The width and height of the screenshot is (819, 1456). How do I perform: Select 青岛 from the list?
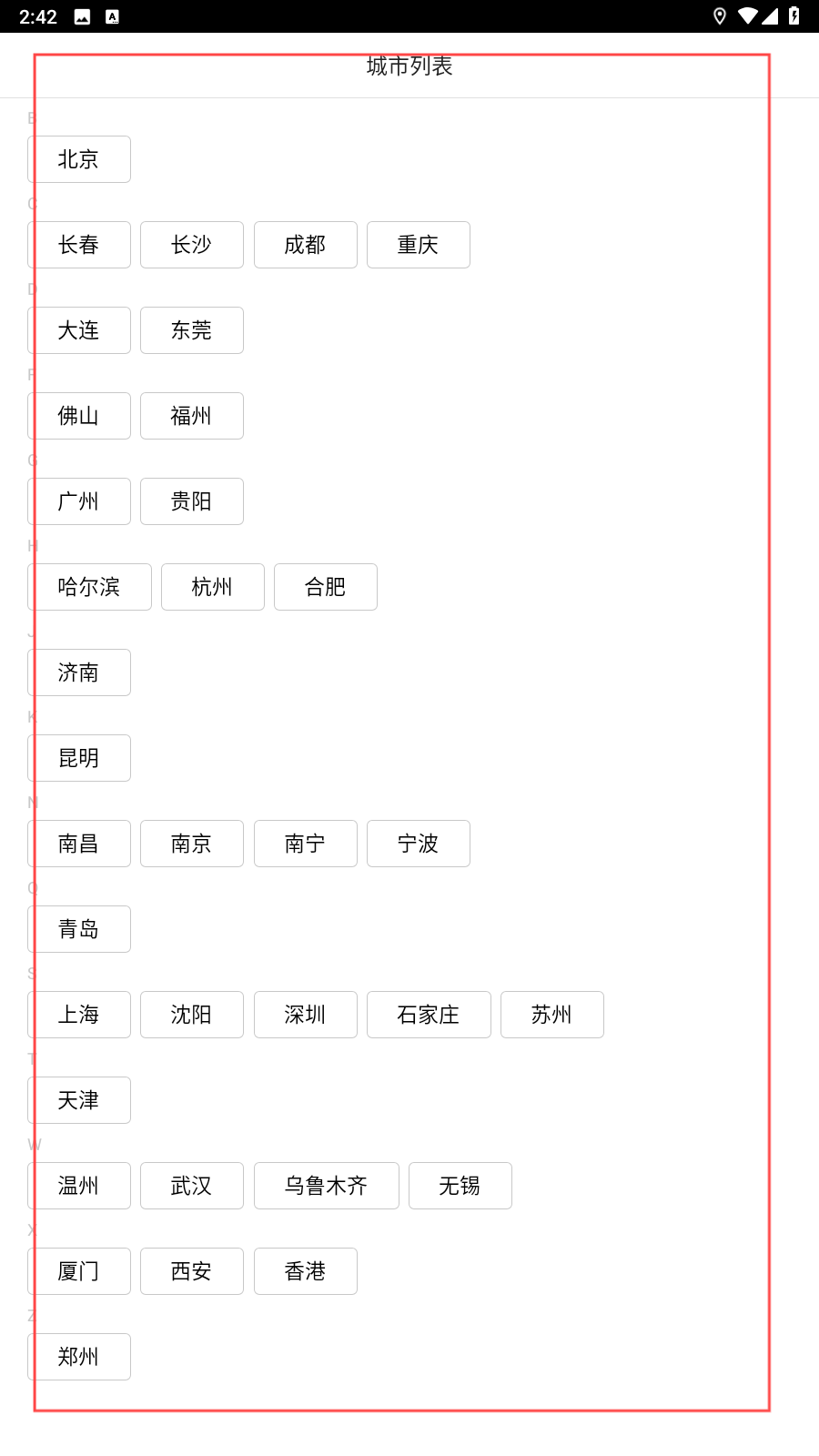coord(79,929)
